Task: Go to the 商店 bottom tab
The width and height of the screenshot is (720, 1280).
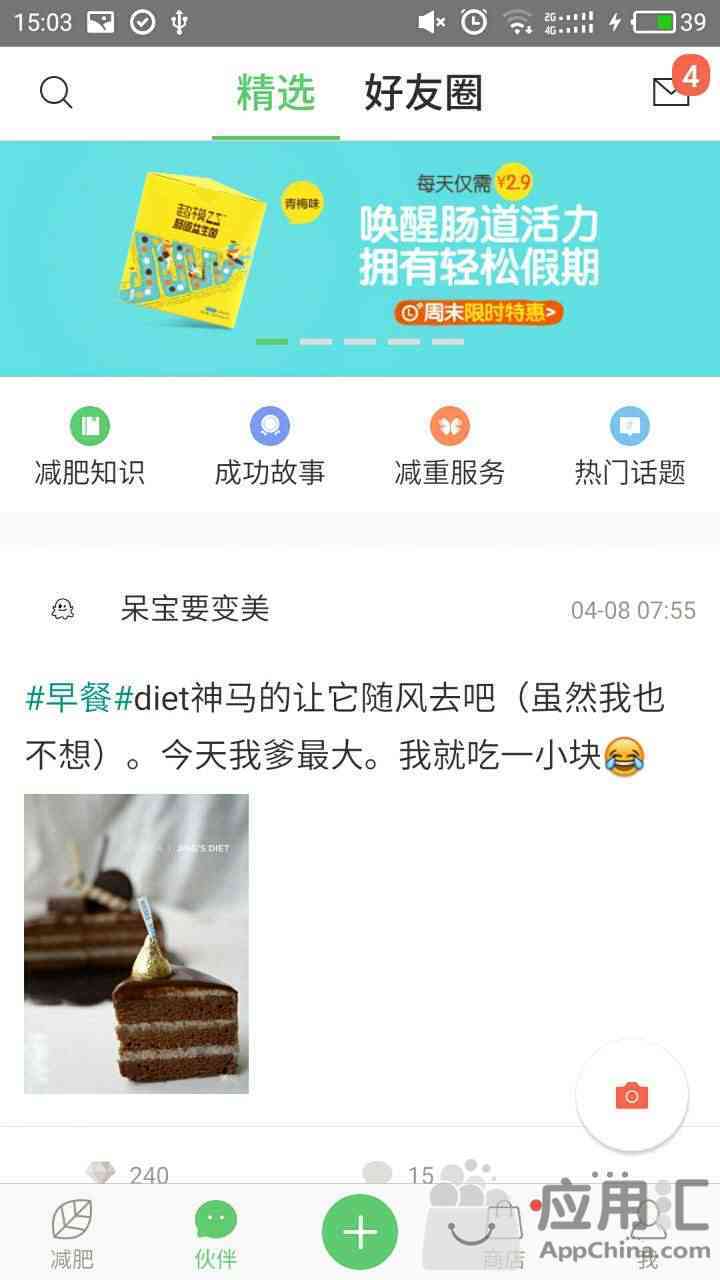Action: coord(504,1232)
